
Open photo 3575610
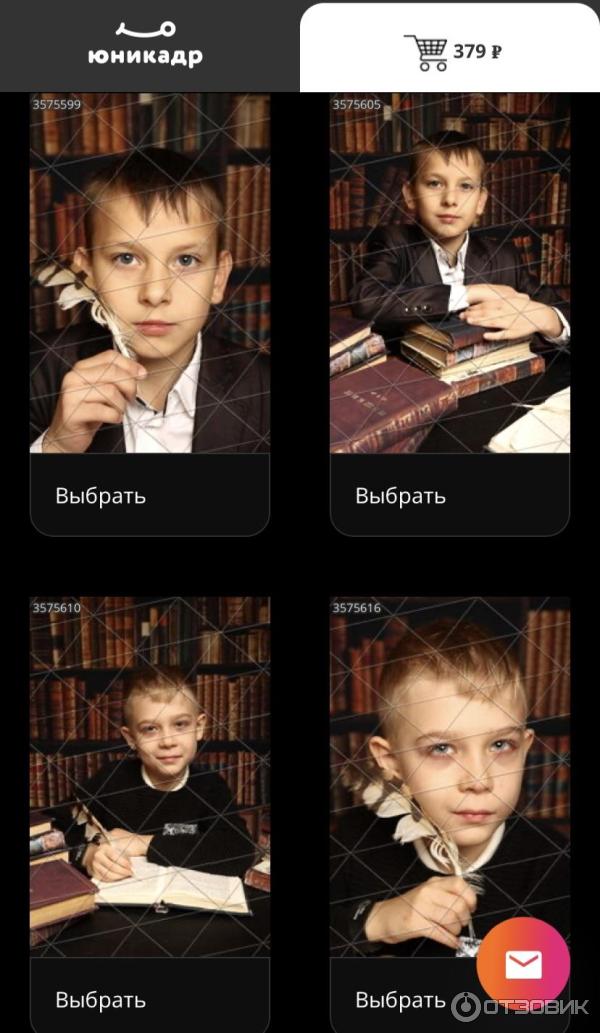point(150,777)
